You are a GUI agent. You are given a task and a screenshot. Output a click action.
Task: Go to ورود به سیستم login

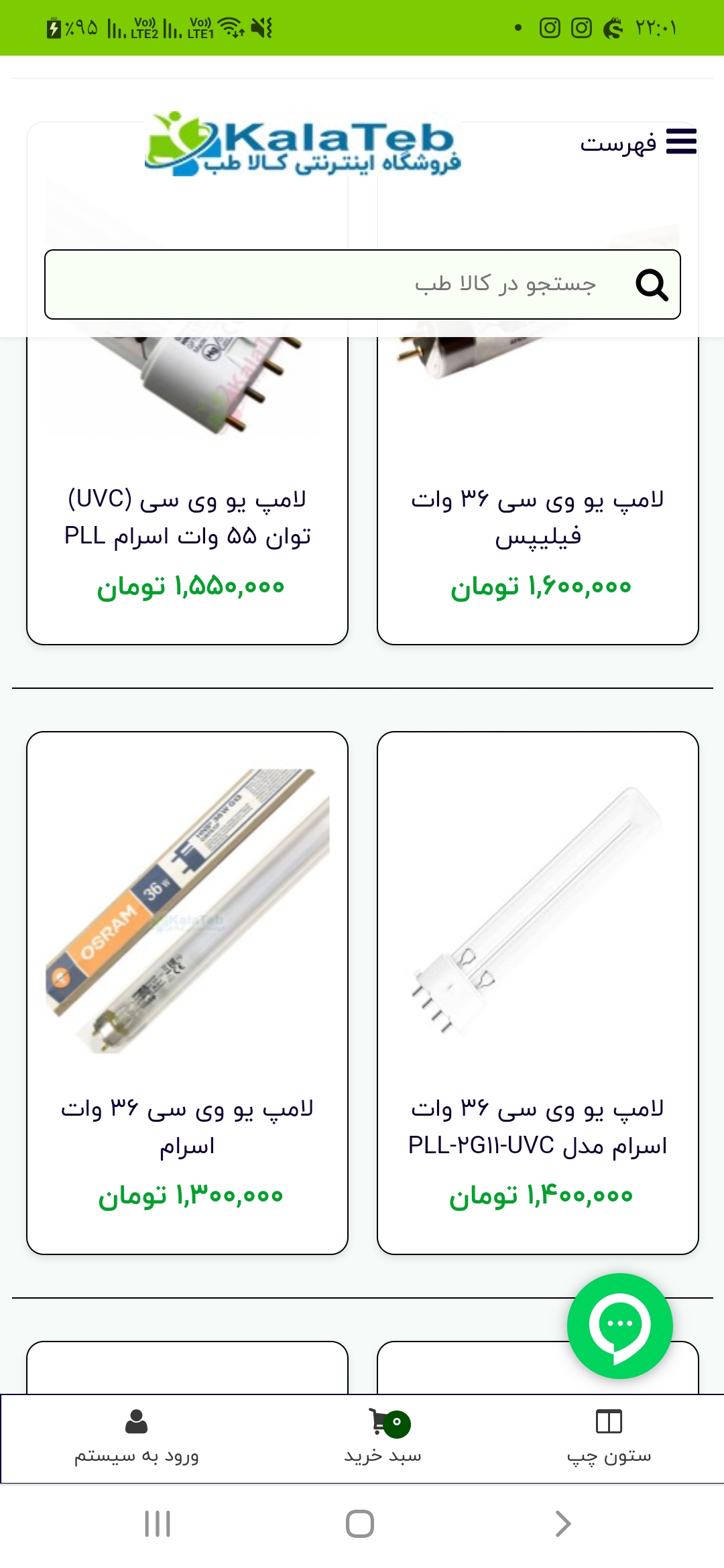(136, 1438)
